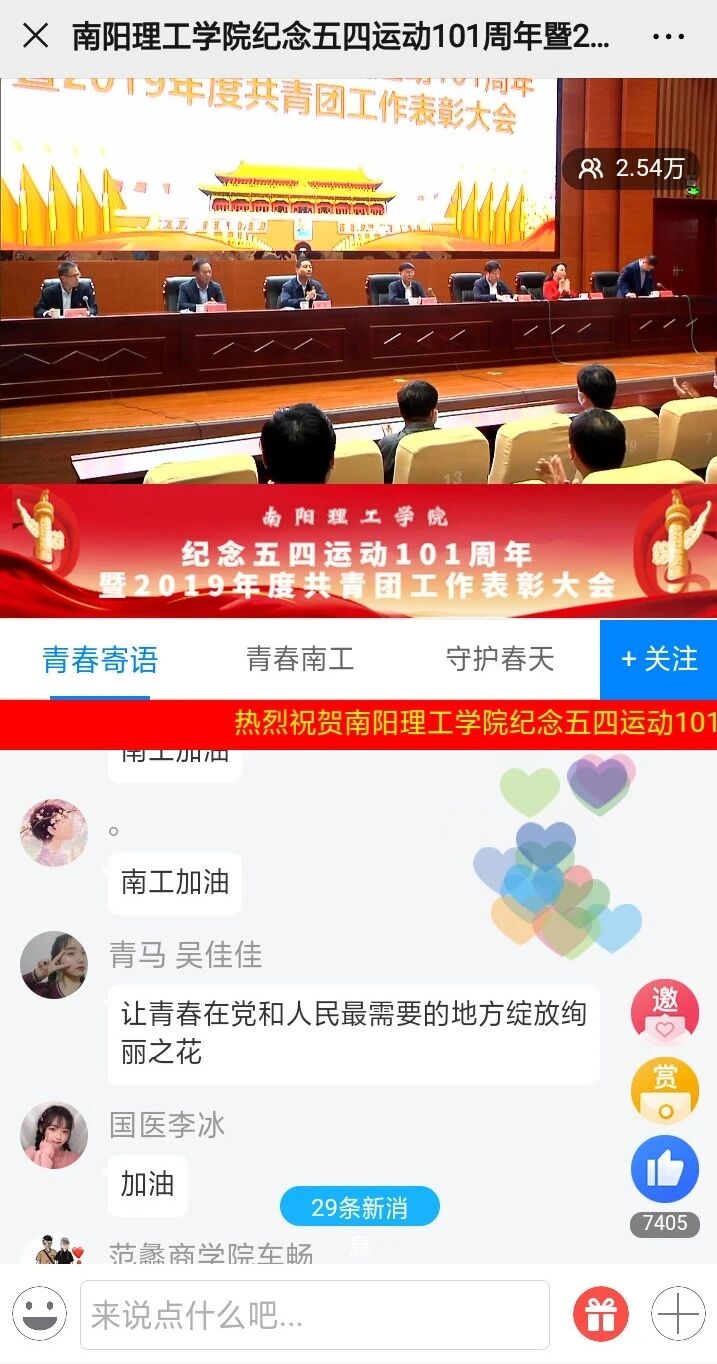Viewport: 717px width, 1364px height.
Task: Close the live stream page
Action: pos(35,37)
